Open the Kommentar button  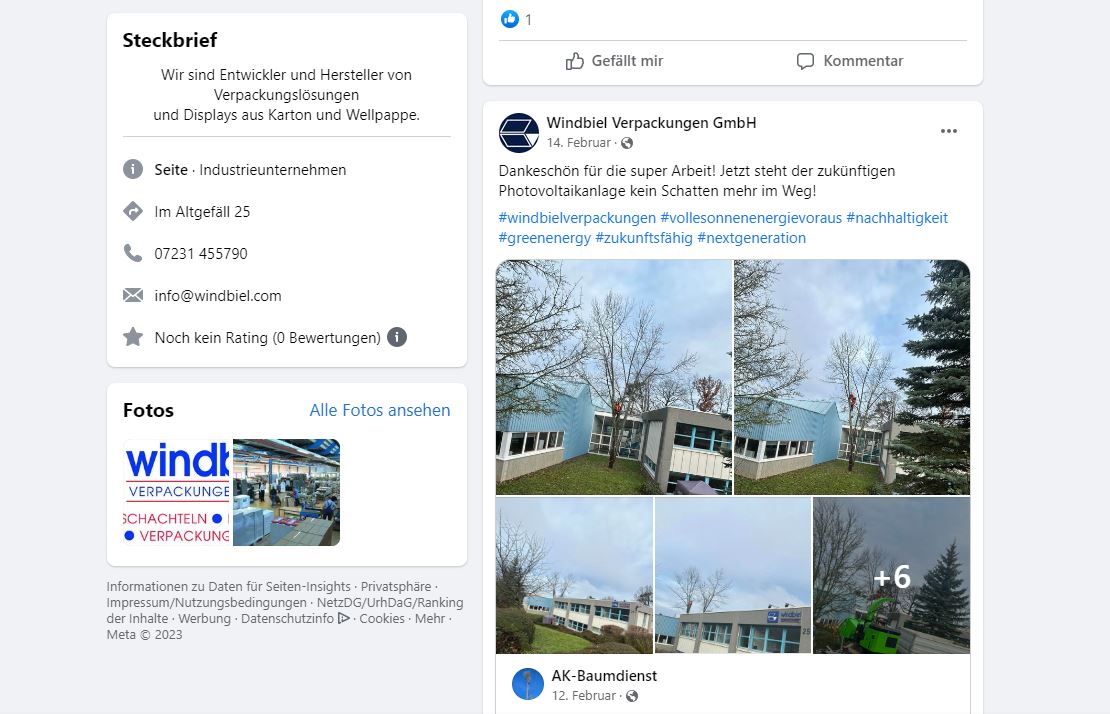coord(849,61)
